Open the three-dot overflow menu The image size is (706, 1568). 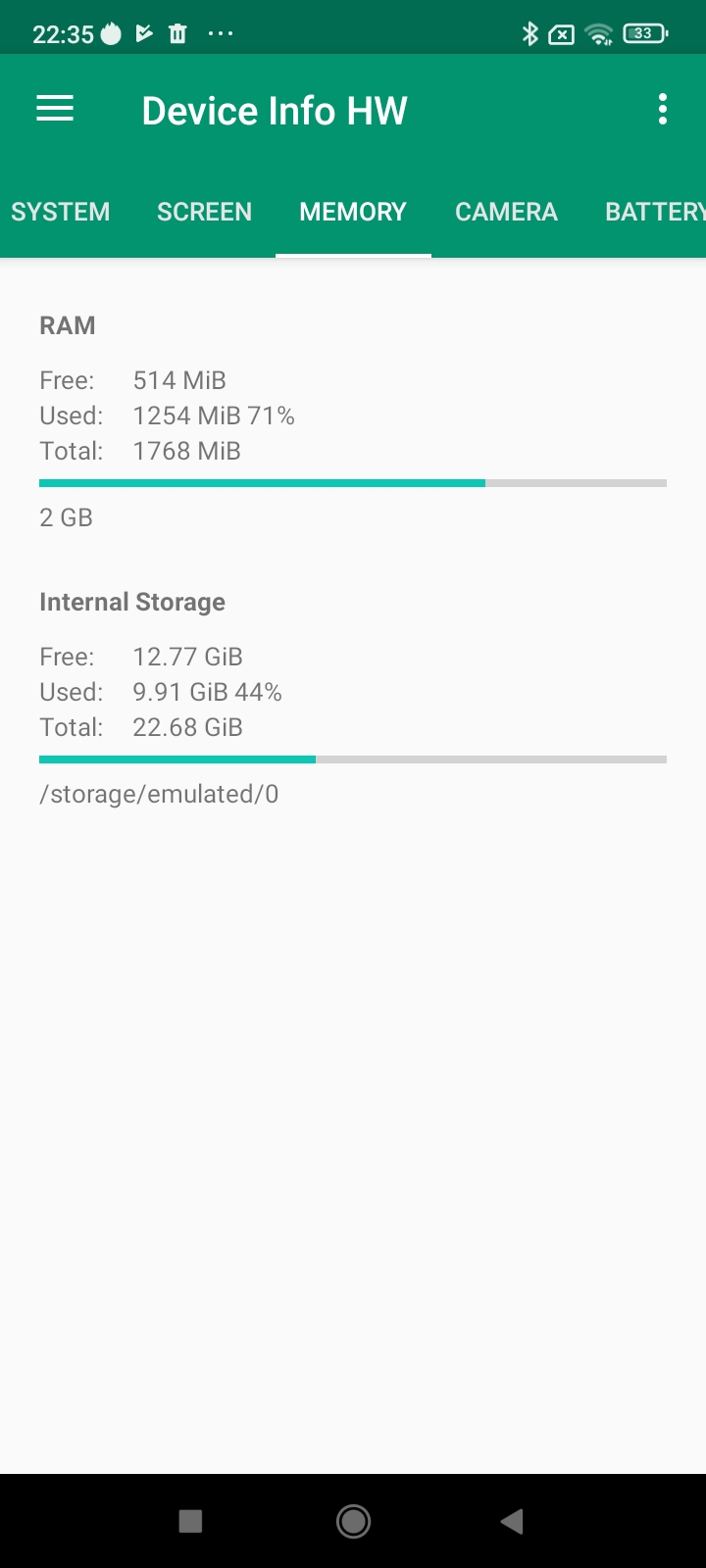point(663,109)
